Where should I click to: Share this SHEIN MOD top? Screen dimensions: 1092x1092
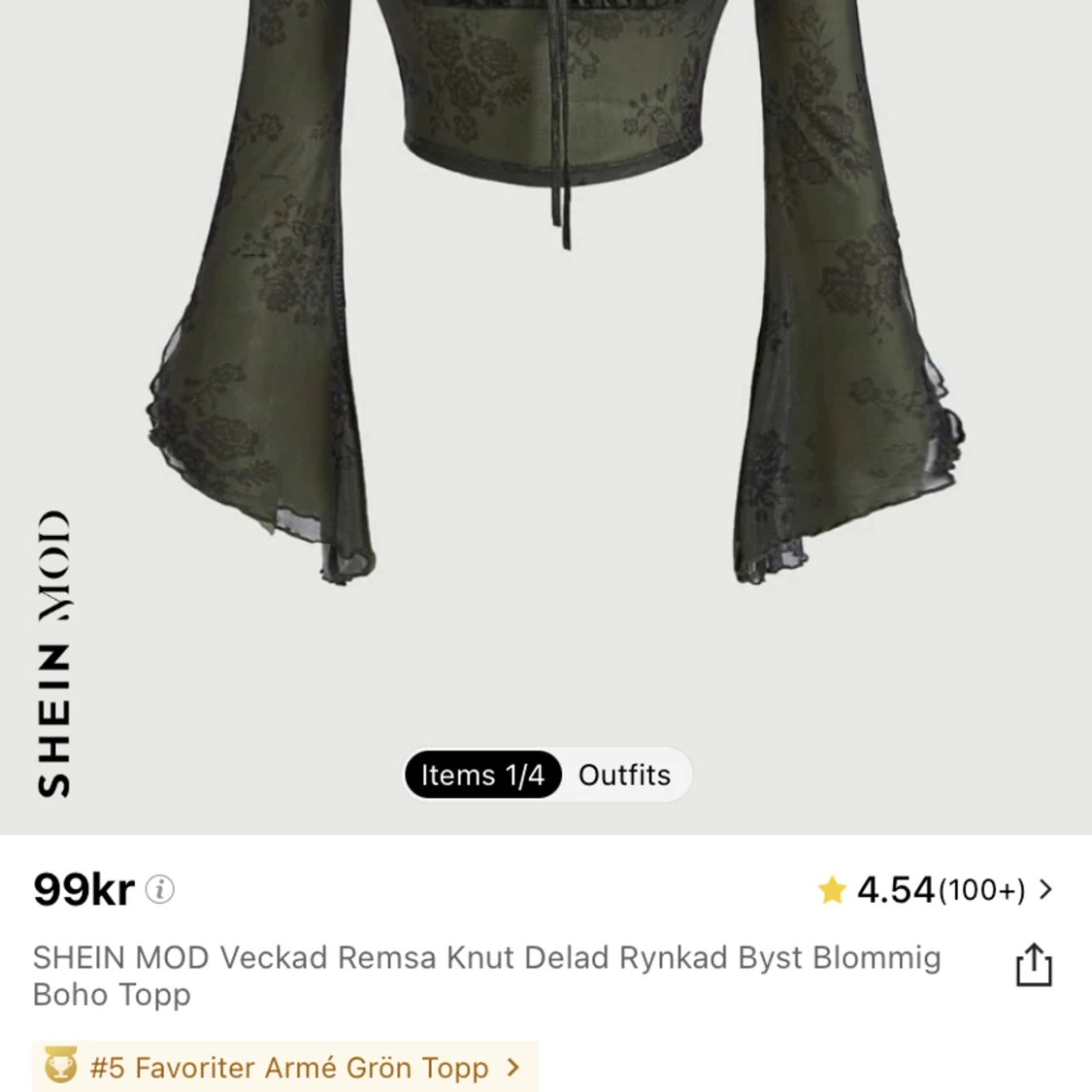tap(1034, 966)
